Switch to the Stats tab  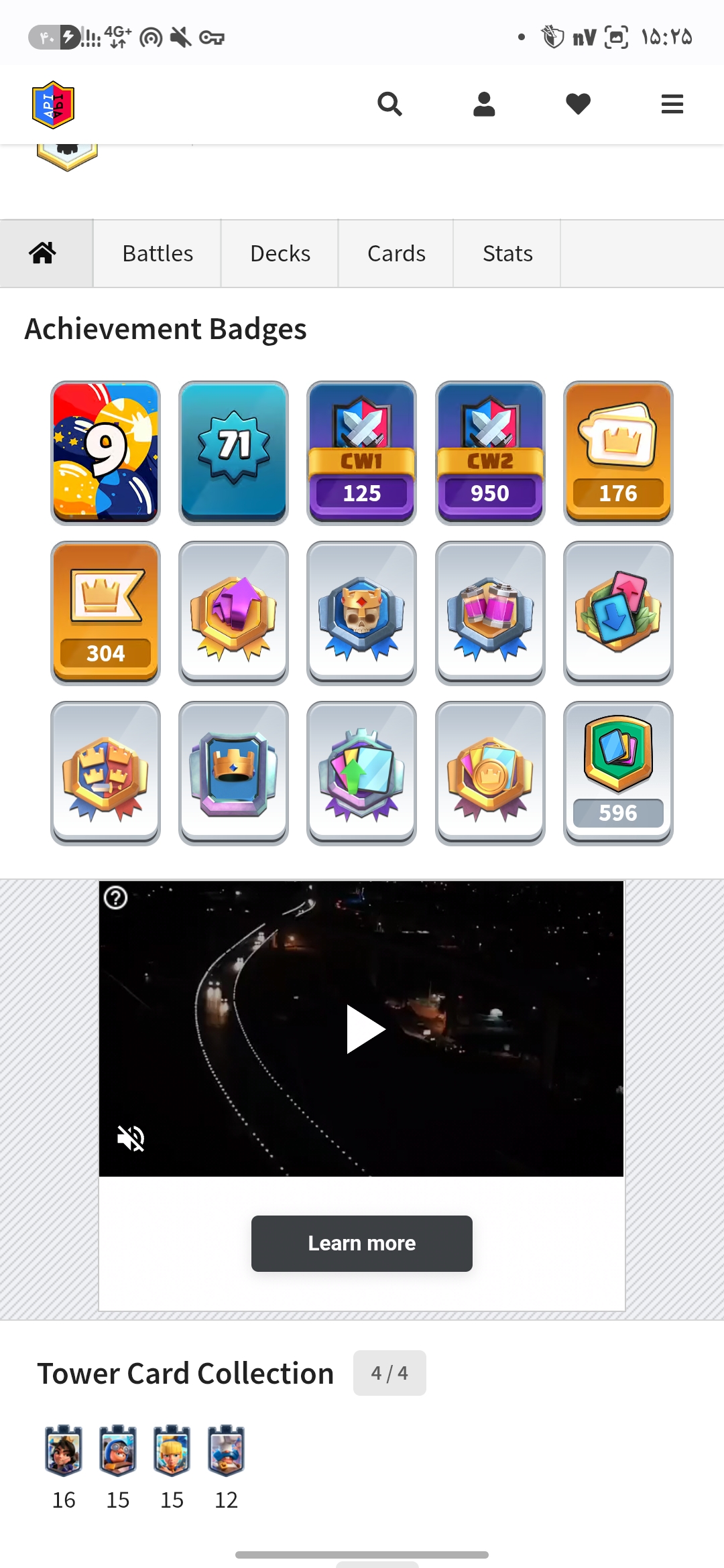point(507,253)
